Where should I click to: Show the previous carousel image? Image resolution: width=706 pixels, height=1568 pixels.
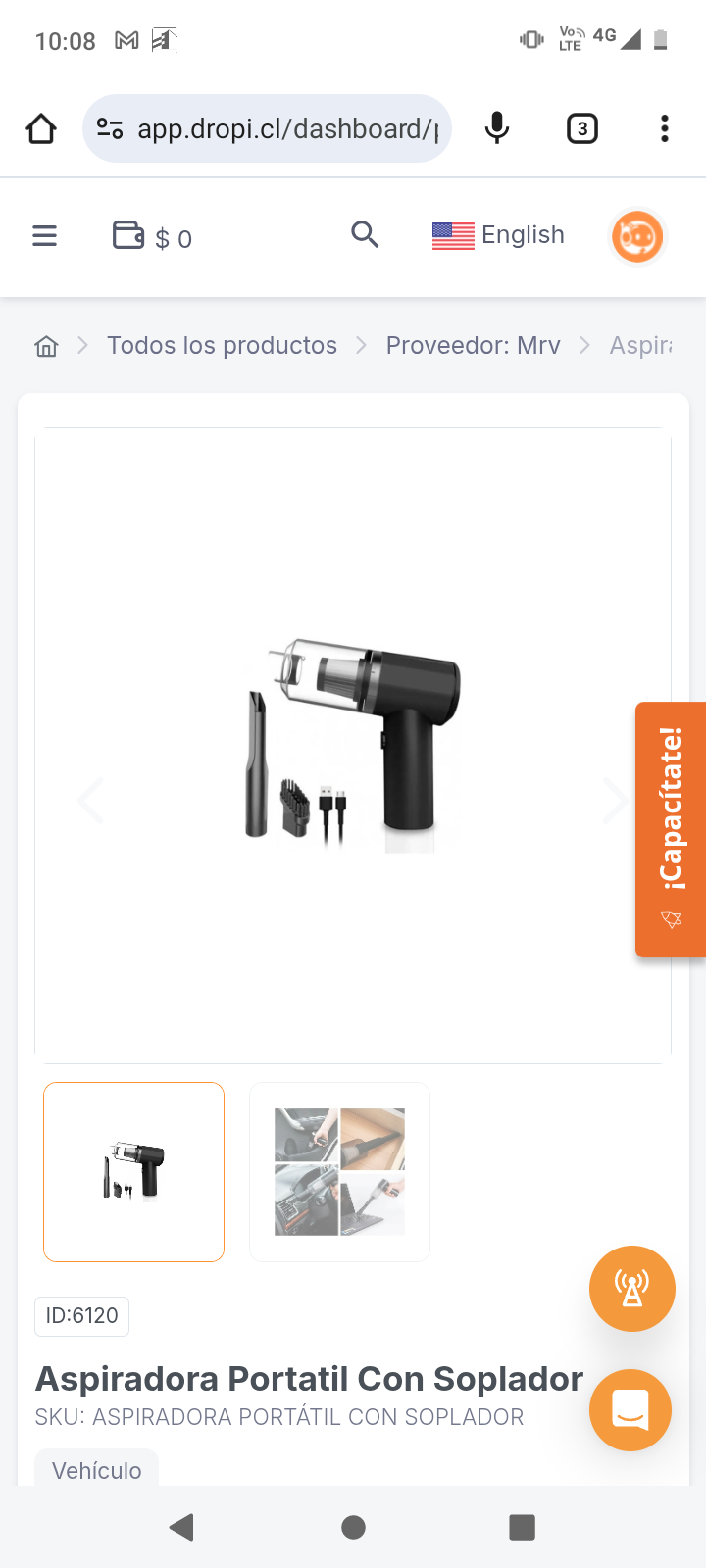[90, 801]
